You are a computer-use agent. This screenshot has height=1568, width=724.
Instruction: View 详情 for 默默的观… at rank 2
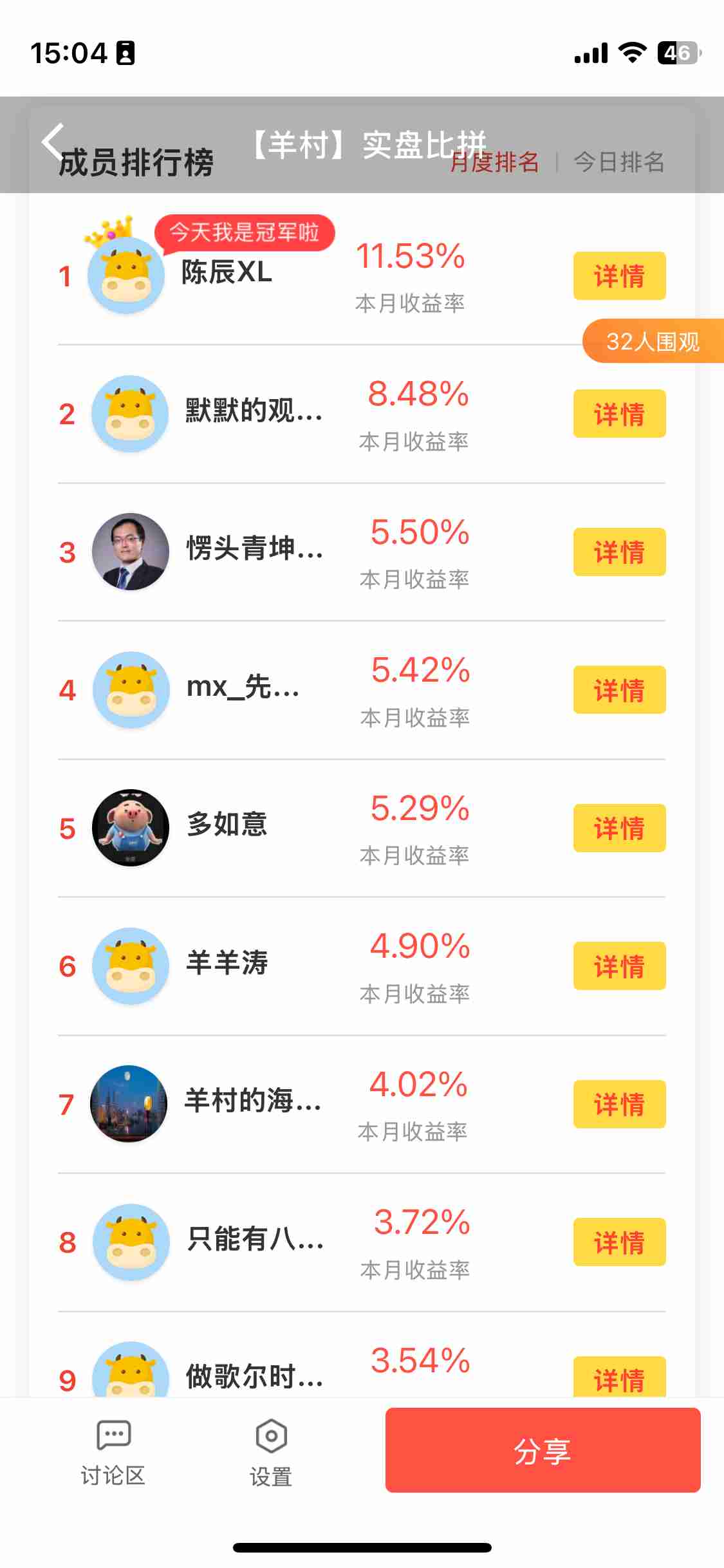(x=619, y=414)
